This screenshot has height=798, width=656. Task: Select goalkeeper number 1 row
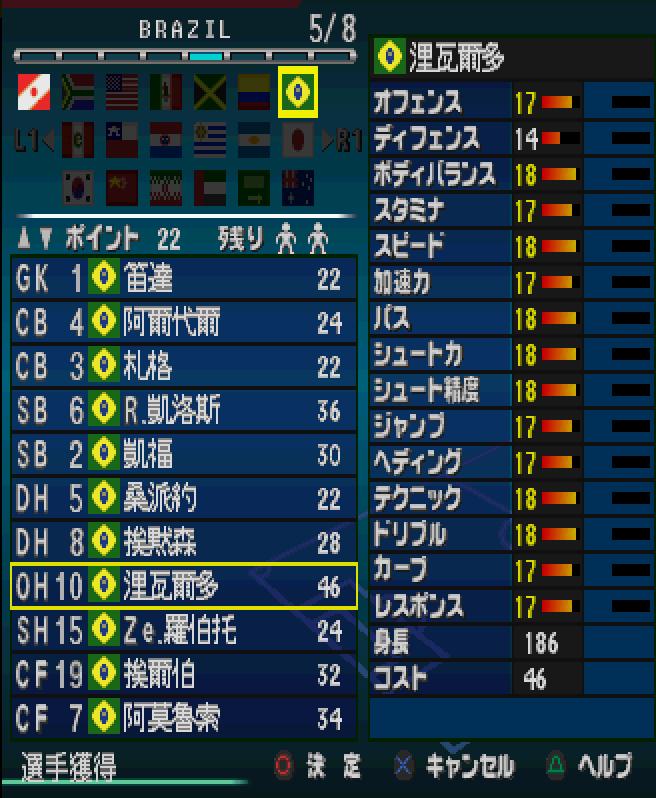[x=184, y=279]
